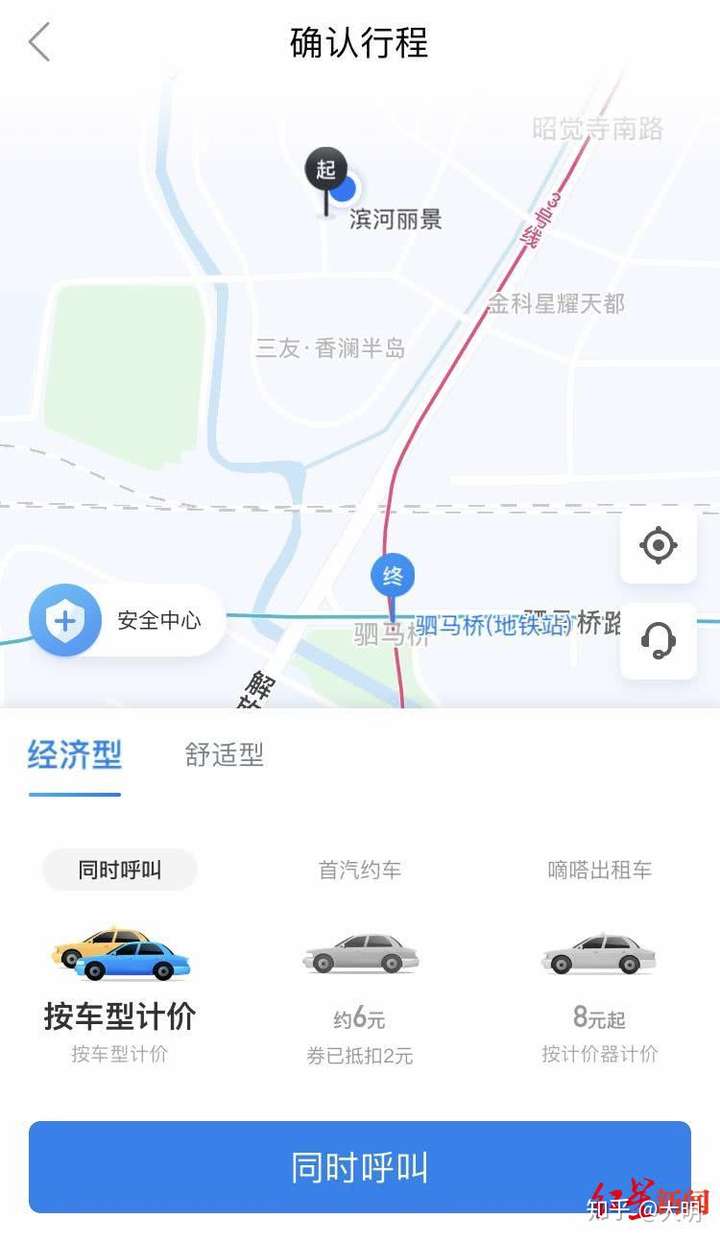Tap the 终 destination pin on map
The height and width of the screenshot is (1242, 720).
(393, 575)
